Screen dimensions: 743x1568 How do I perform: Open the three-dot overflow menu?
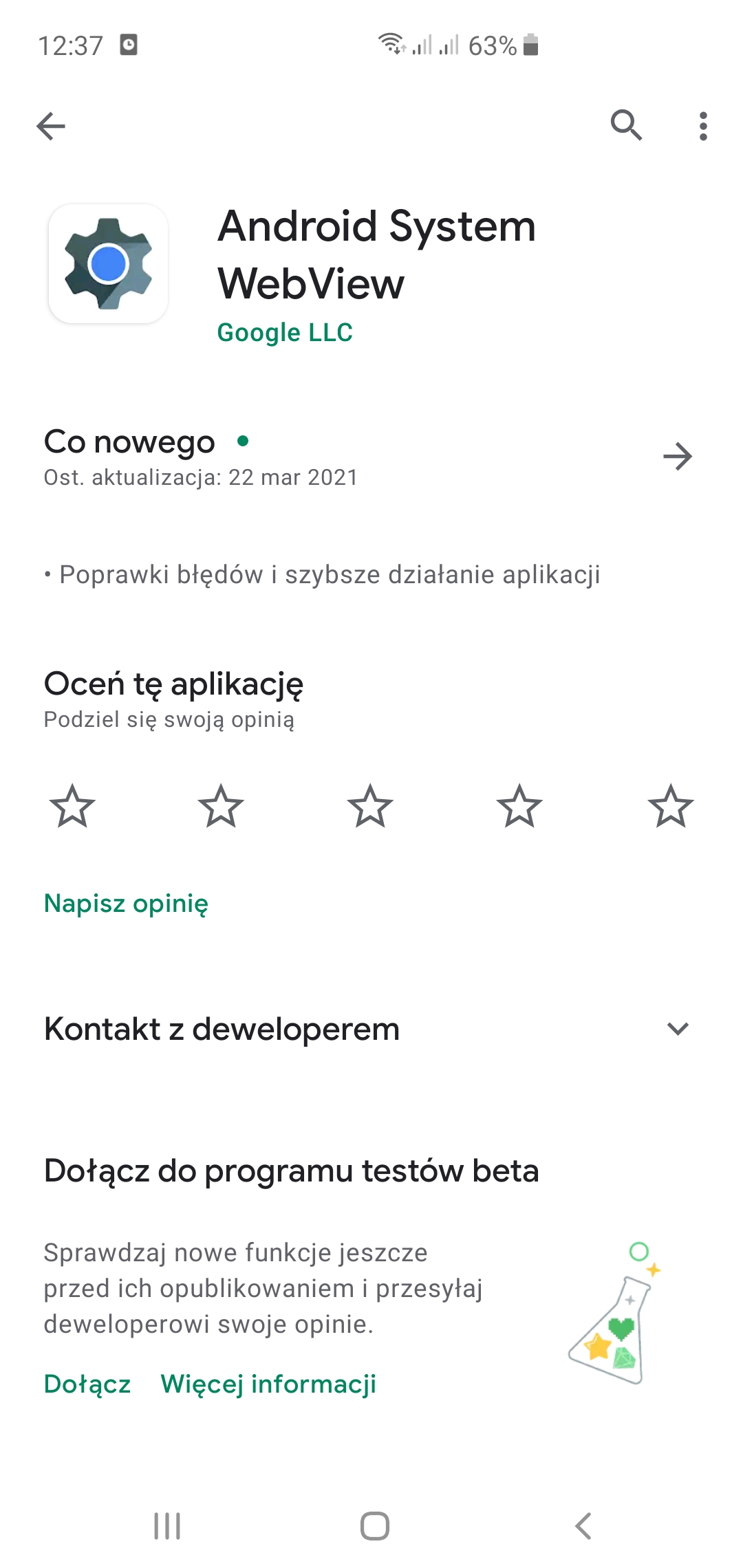702,126
